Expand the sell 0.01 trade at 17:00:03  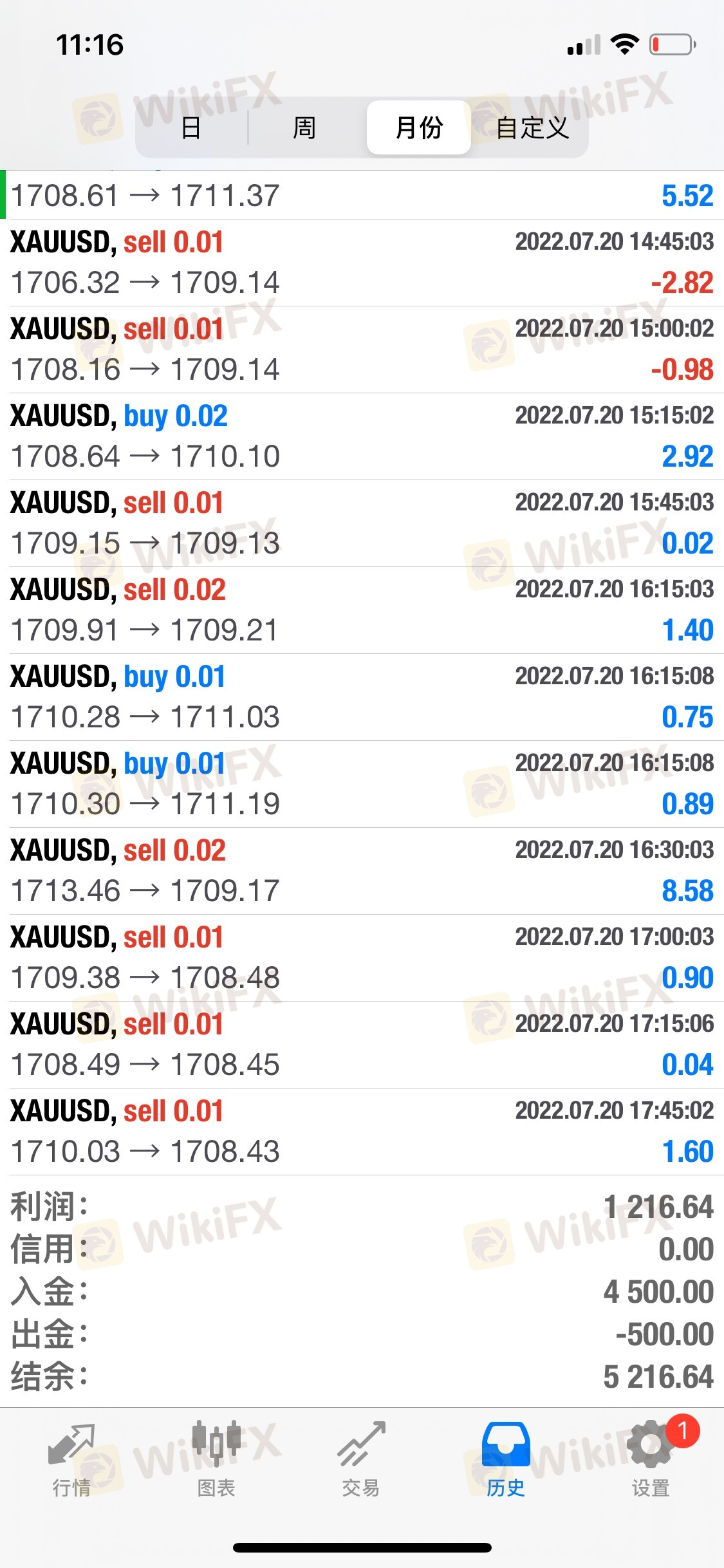click(x=362, y=958)
